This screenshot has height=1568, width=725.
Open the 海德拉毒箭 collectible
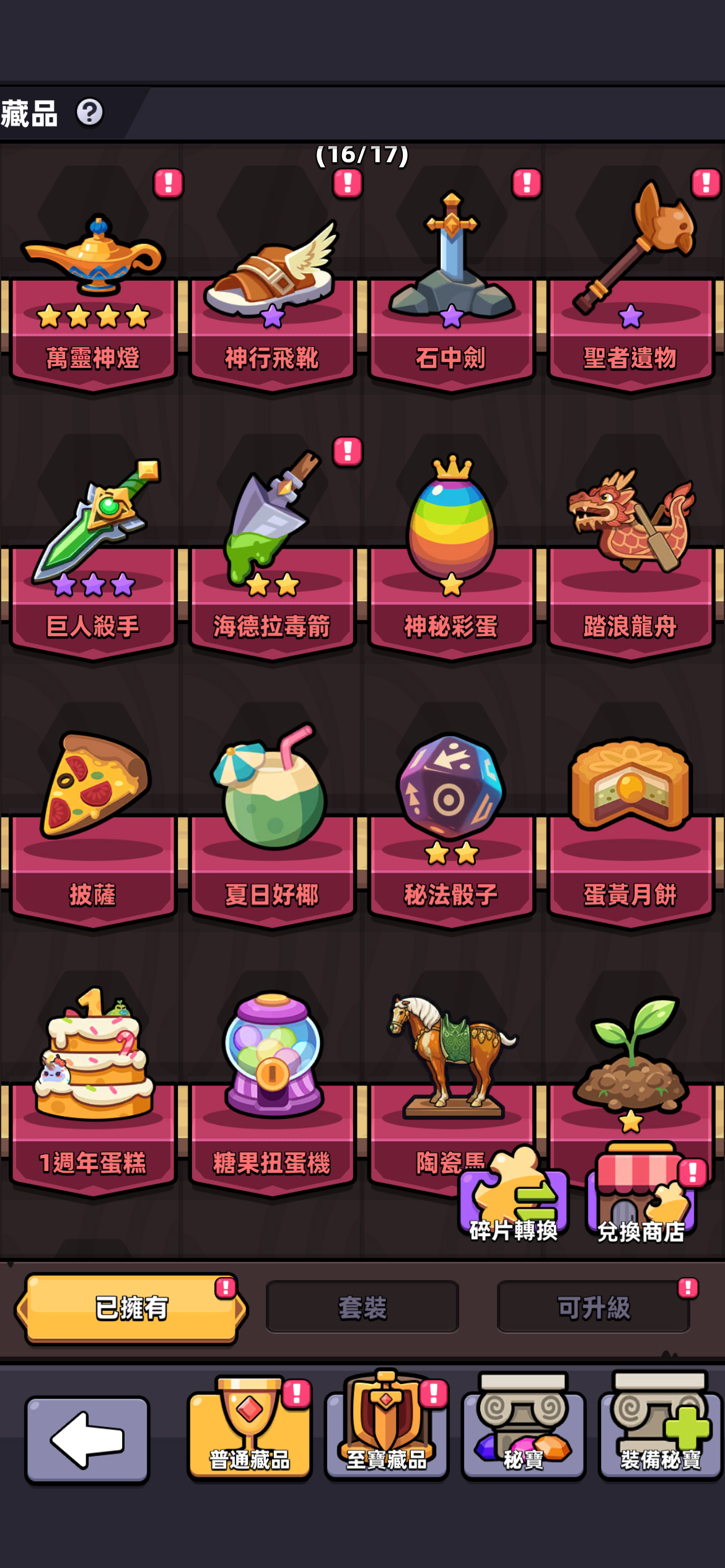[x=272, y=550]
